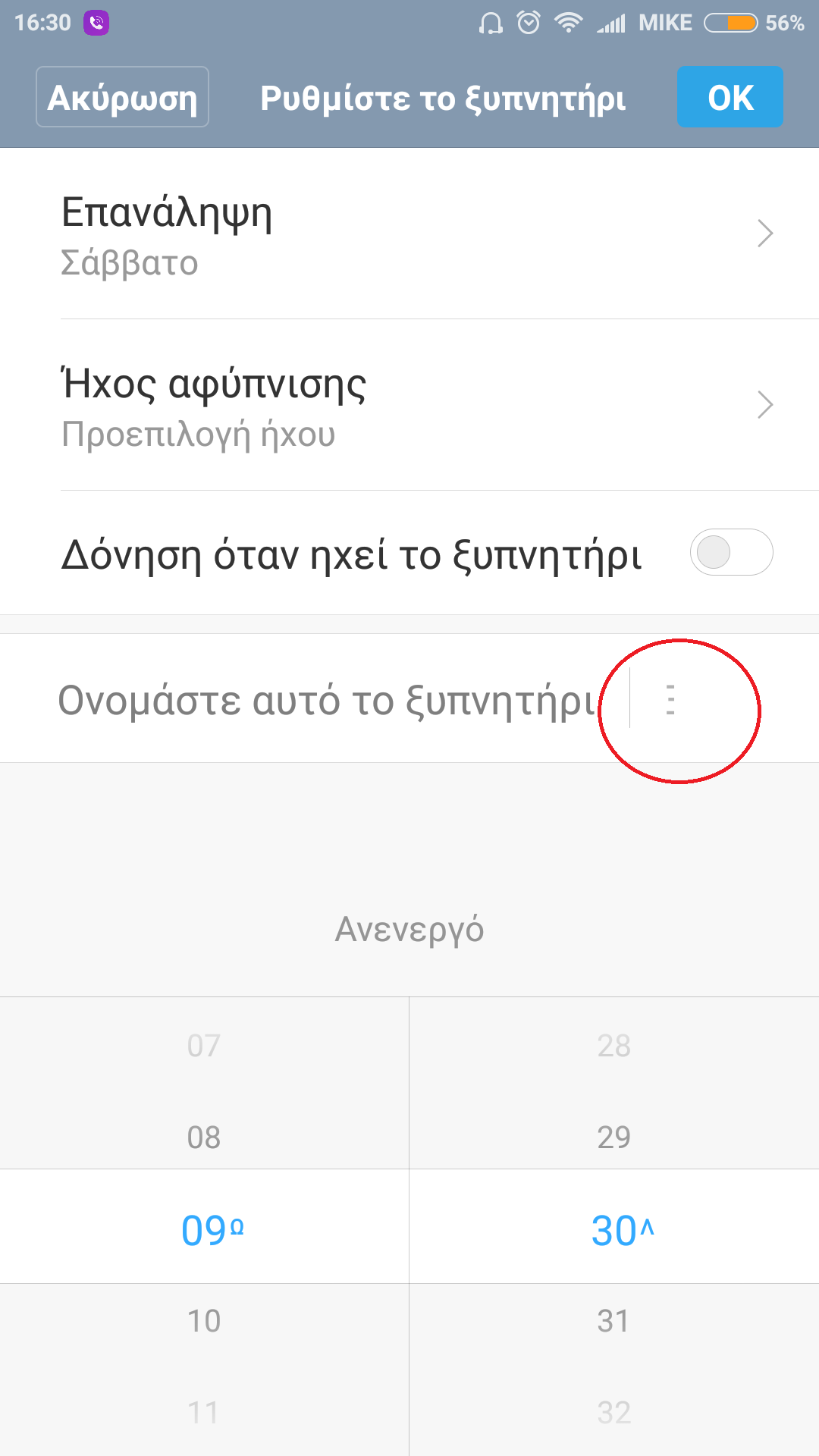This screenshot has height=1456, width=819.
Task: Enable vibration when alarm rings
Action: click(x=730, y=552)
